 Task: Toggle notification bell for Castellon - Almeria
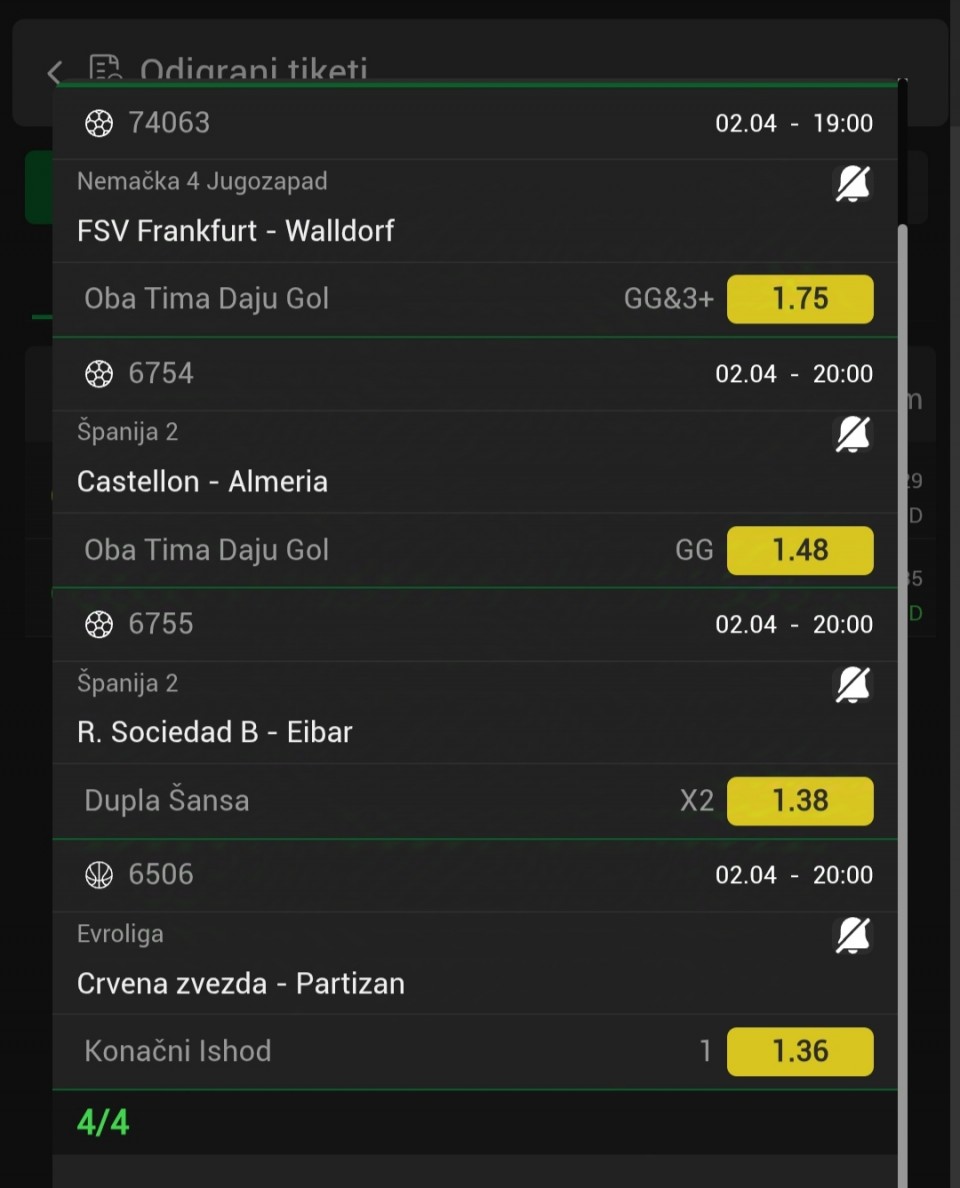(x=852, y=435)
